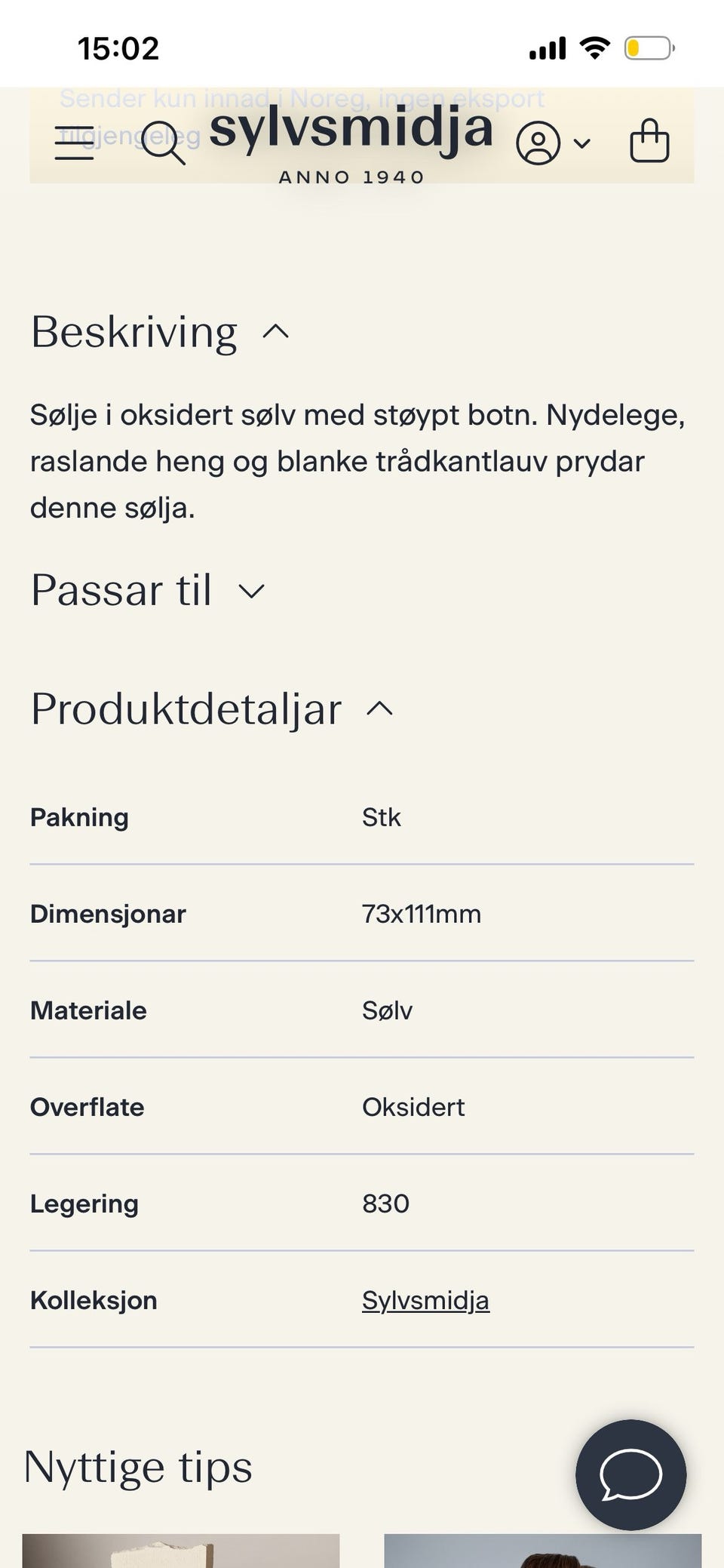Open the Sylvsmidja collection link
The height and width of the screenshot is (1568, 724).
[425, 1300]
